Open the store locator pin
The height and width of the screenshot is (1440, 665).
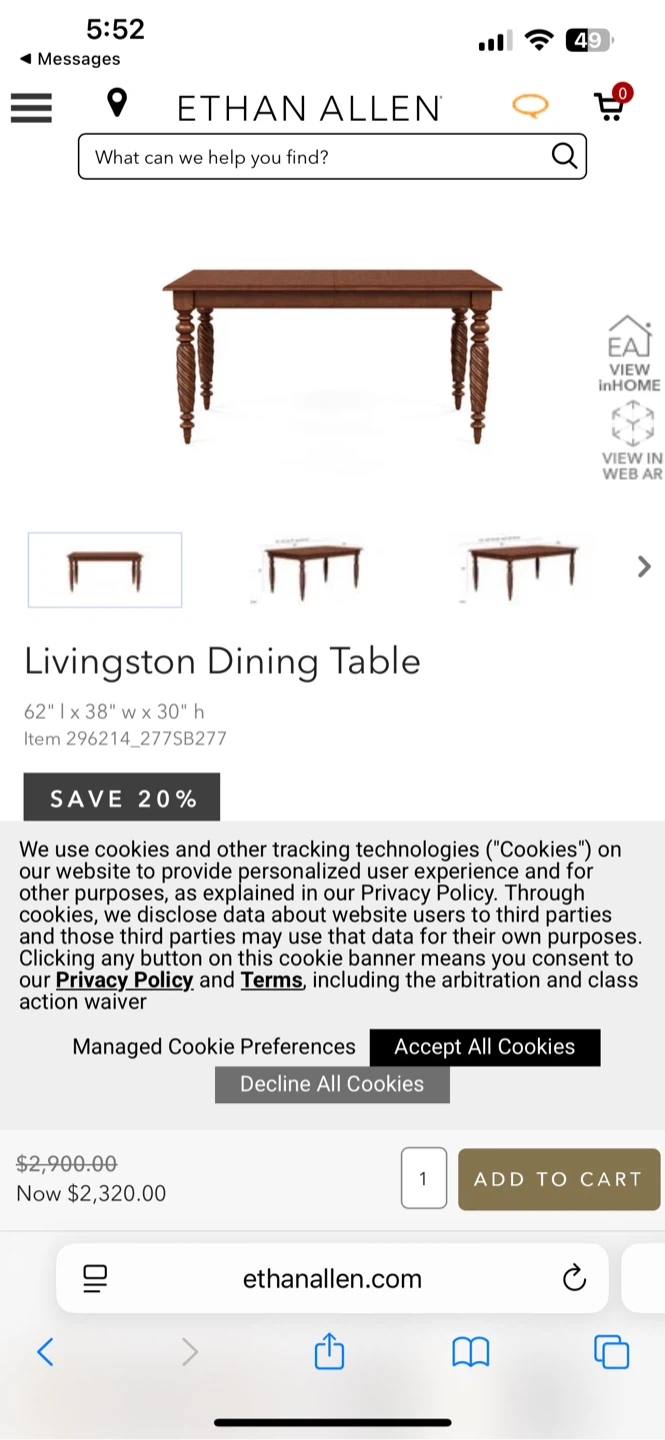(x=117, y=103)
